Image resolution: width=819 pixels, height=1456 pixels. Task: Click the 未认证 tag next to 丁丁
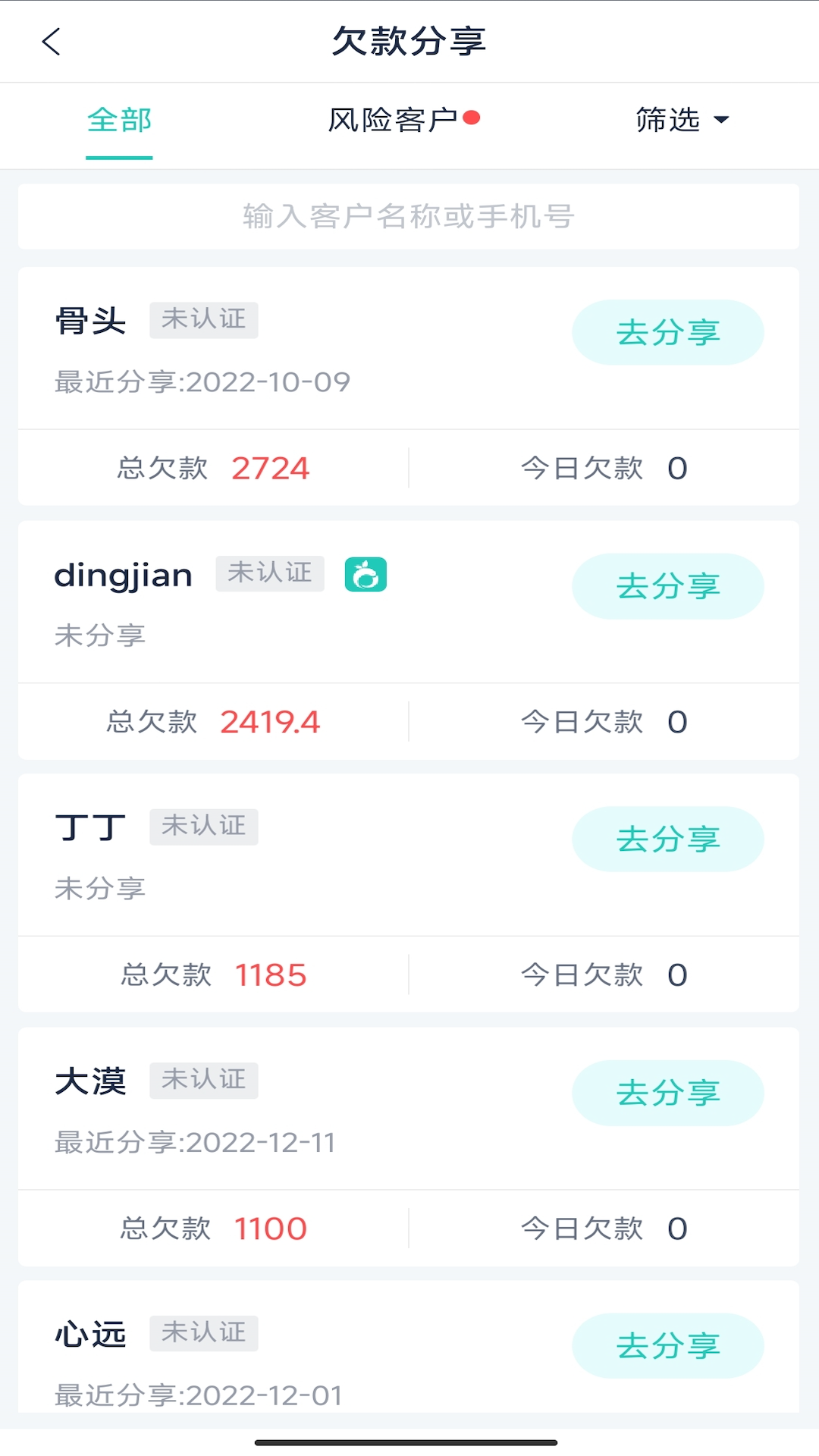203,826
